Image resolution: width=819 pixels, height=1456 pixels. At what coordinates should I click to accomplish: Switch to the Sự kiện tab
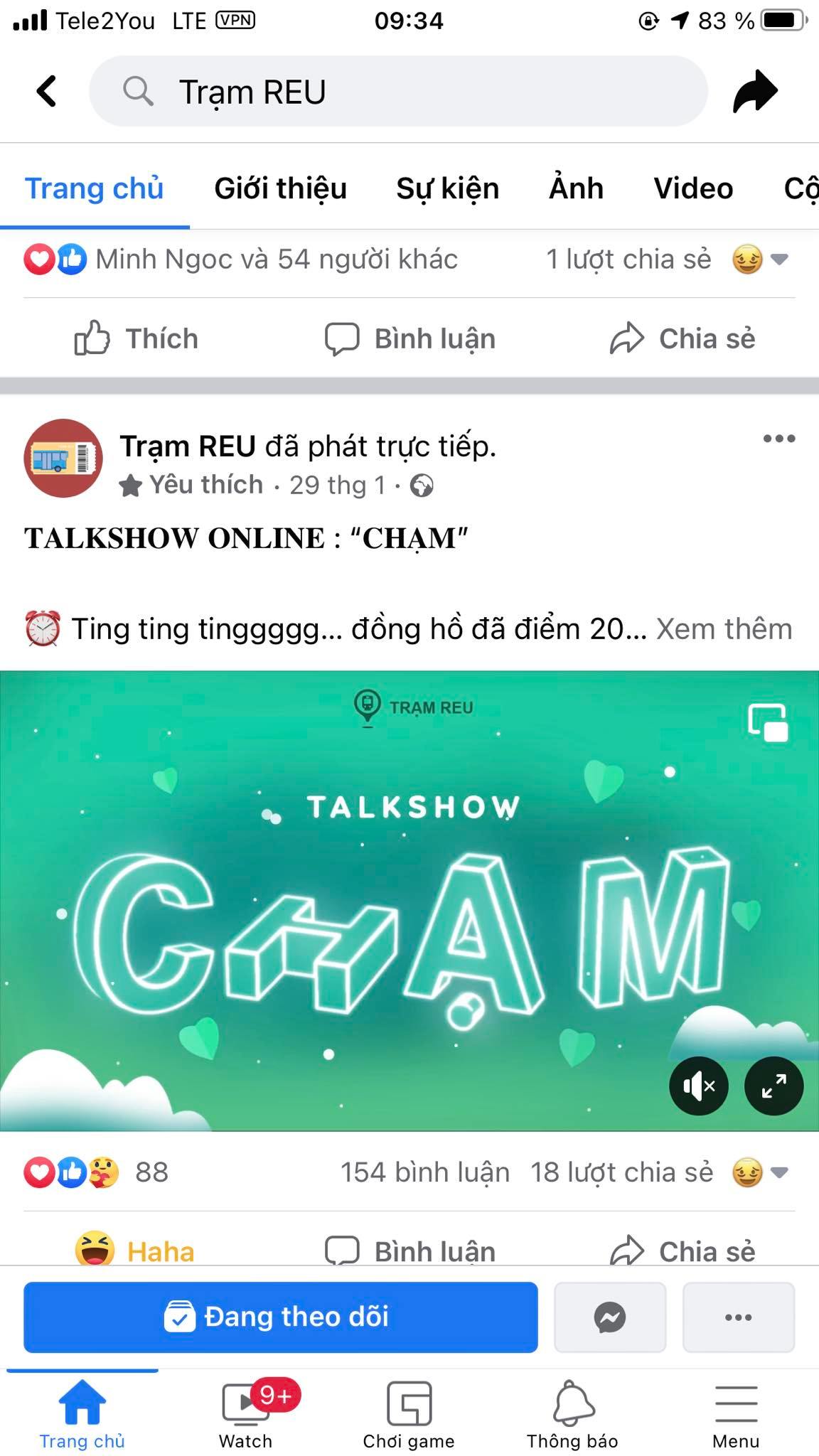447,189
